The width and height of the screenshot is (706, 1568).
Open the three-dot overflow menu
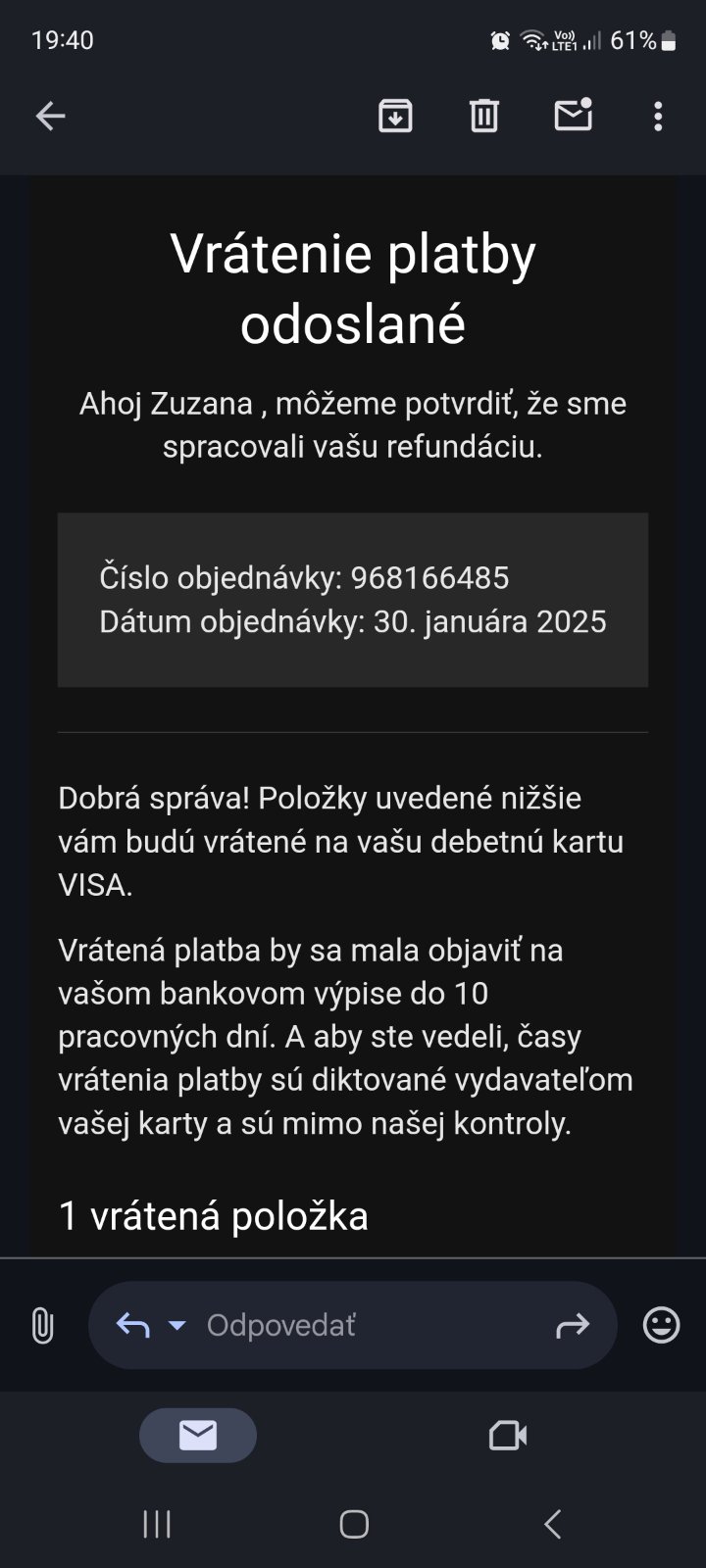pos(658,116)
